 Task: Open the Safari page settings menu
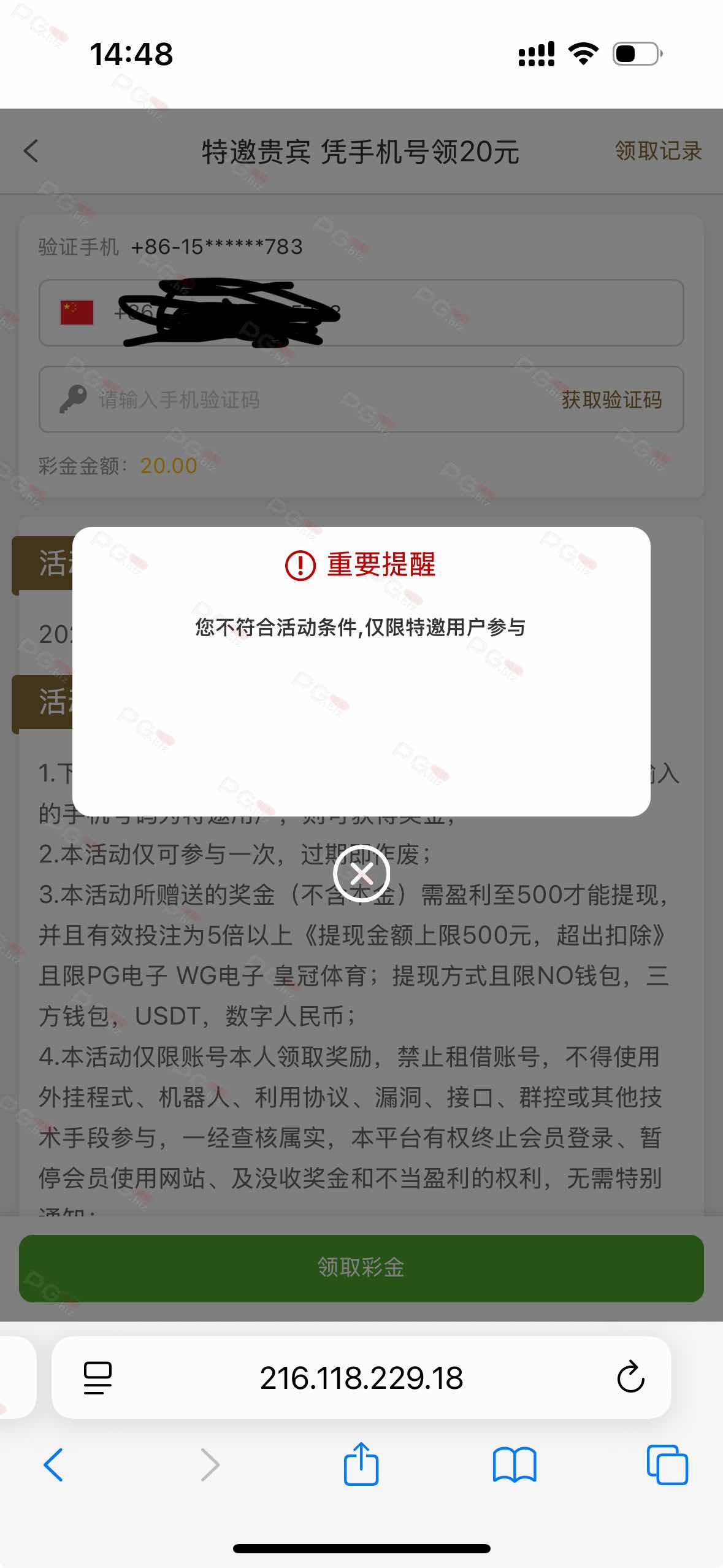click(x=98, y=1378)
